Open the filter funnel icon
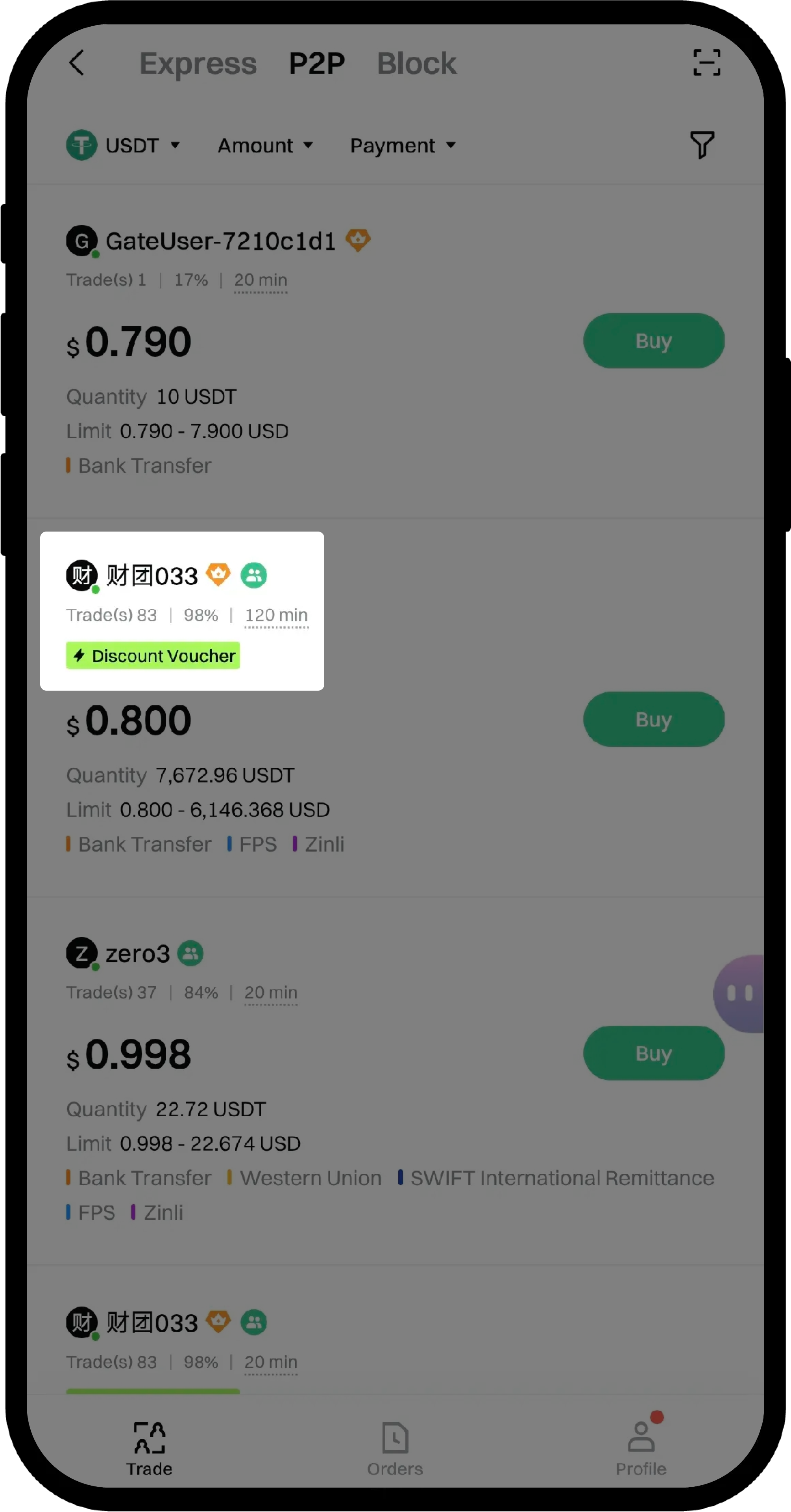Screen dimensions: 791x1512 701,145
